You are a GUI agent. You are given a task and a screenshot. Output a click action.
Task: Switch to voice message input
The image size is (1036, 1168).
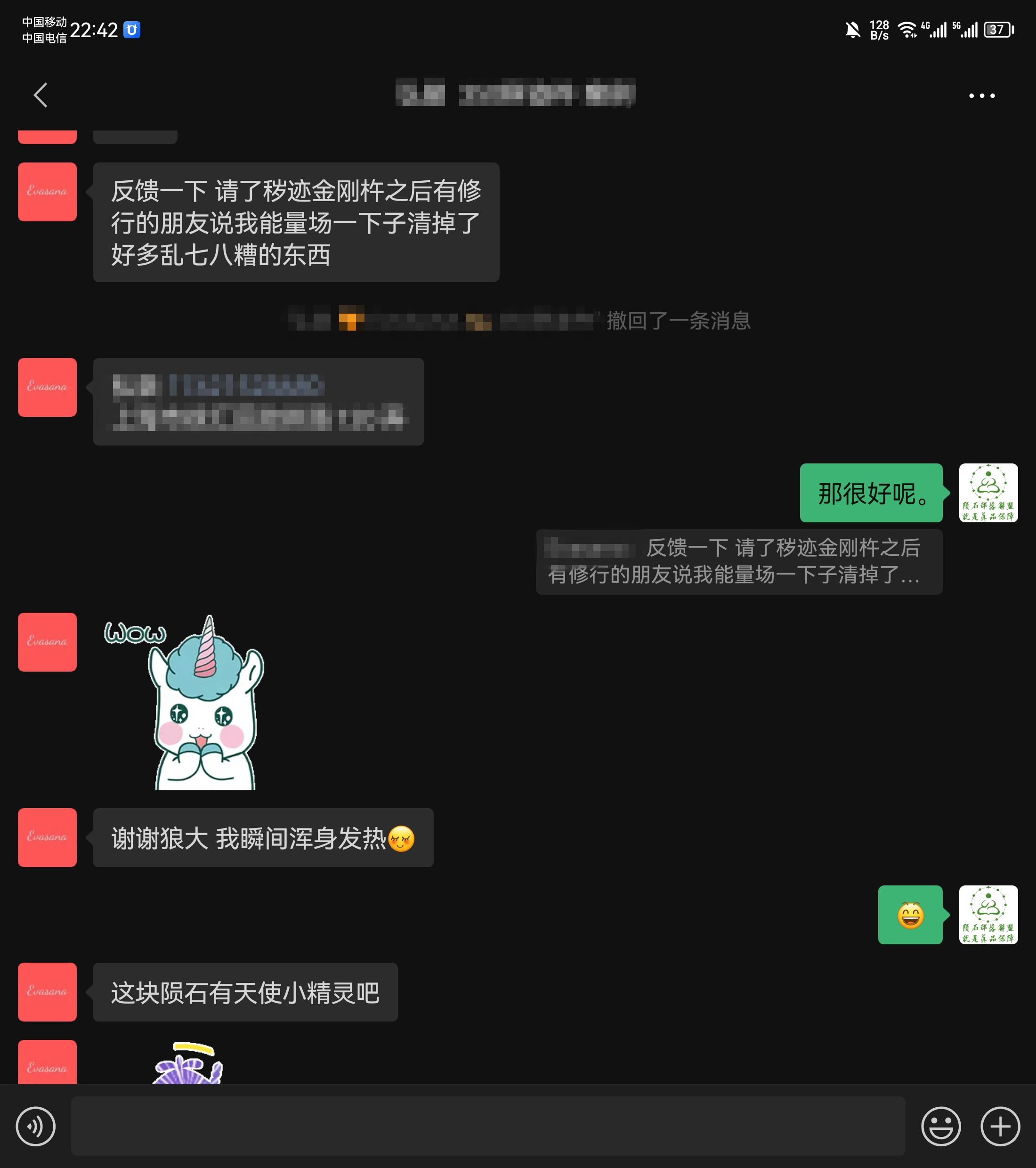pos(35,1126)
